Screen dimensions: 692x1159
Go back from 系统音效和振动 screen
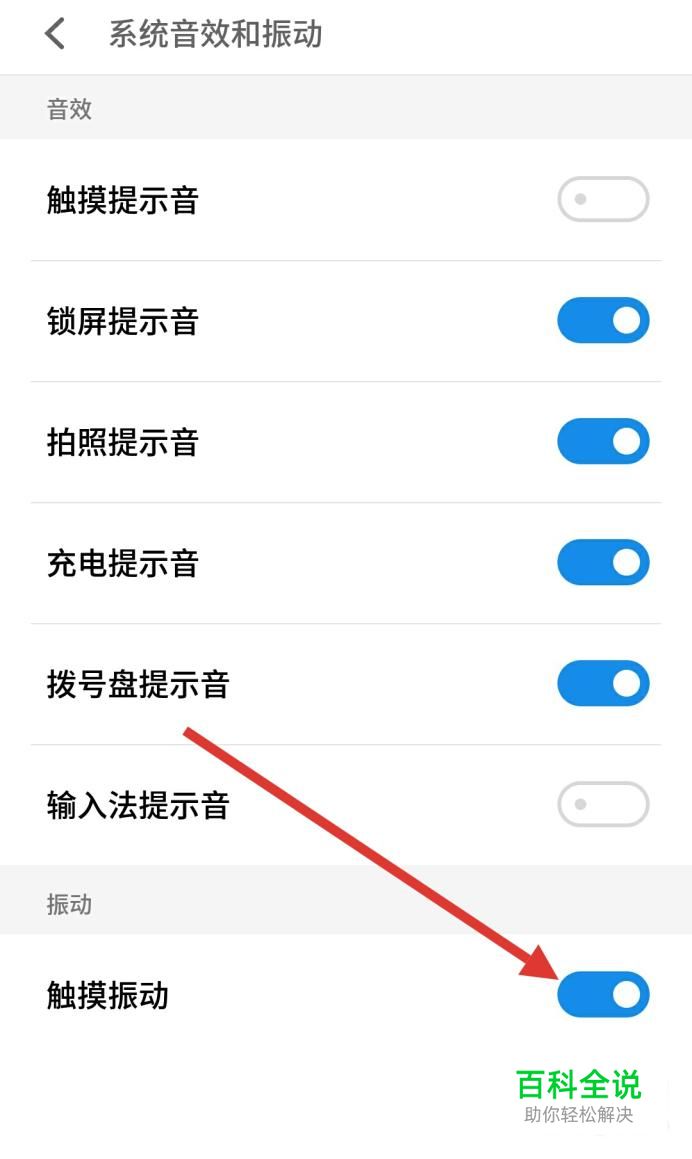[55, 34]
